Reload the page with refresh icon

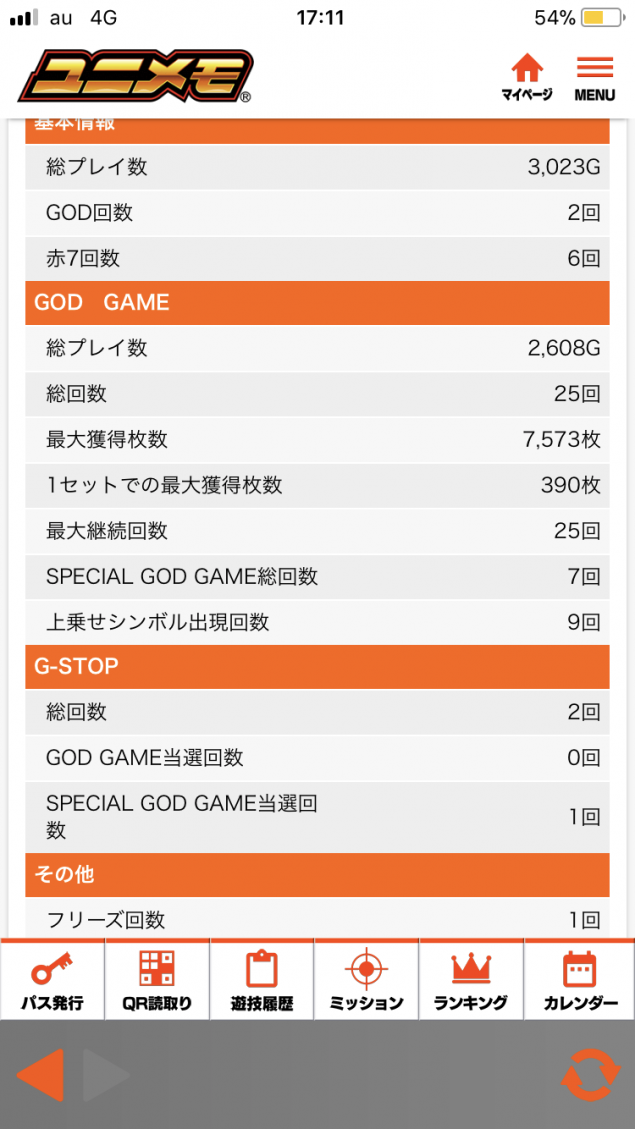[590, 1075]
